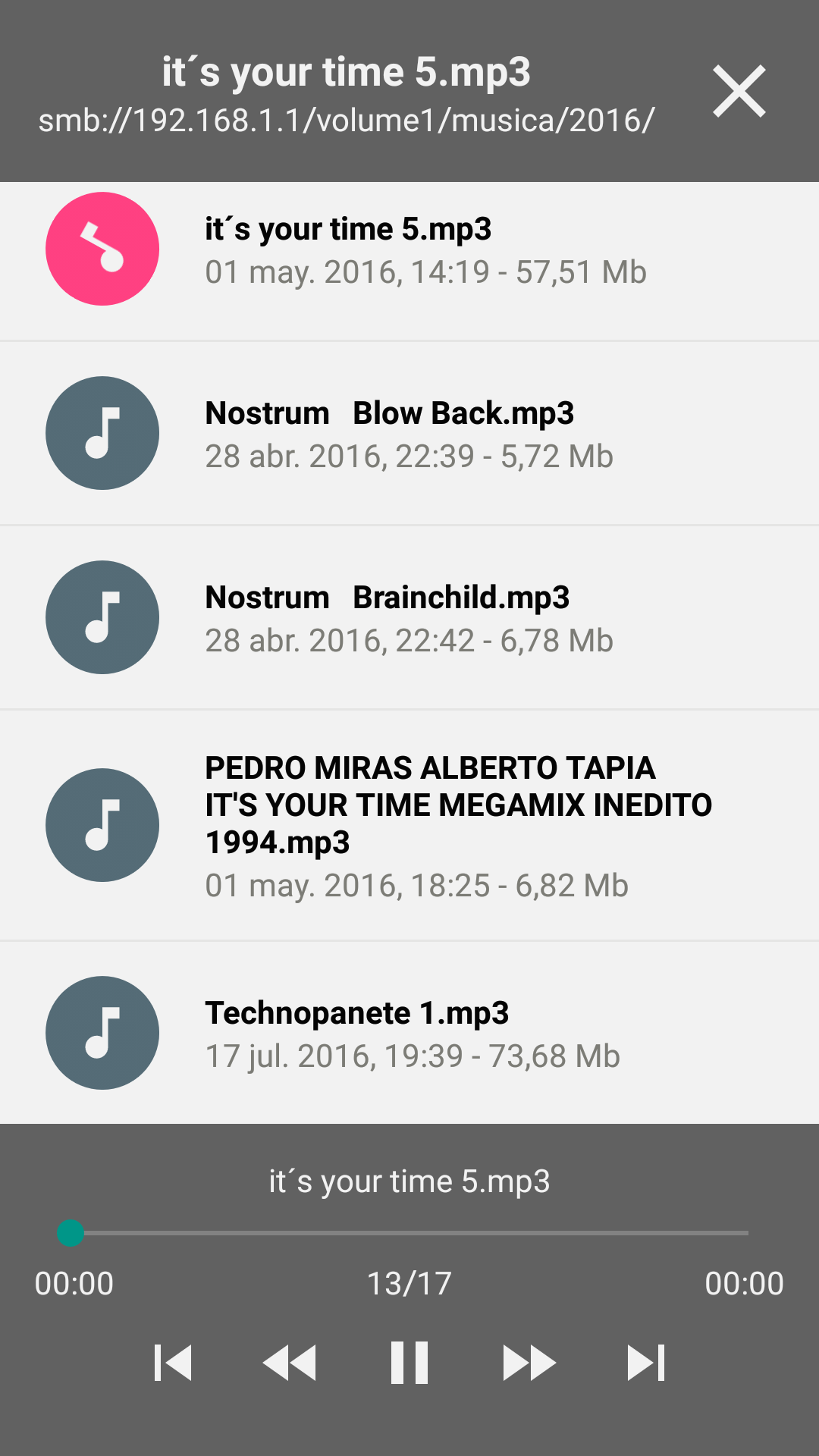
Task: Pause playback
Action: pyautogui.click(x=409, y=1363)
